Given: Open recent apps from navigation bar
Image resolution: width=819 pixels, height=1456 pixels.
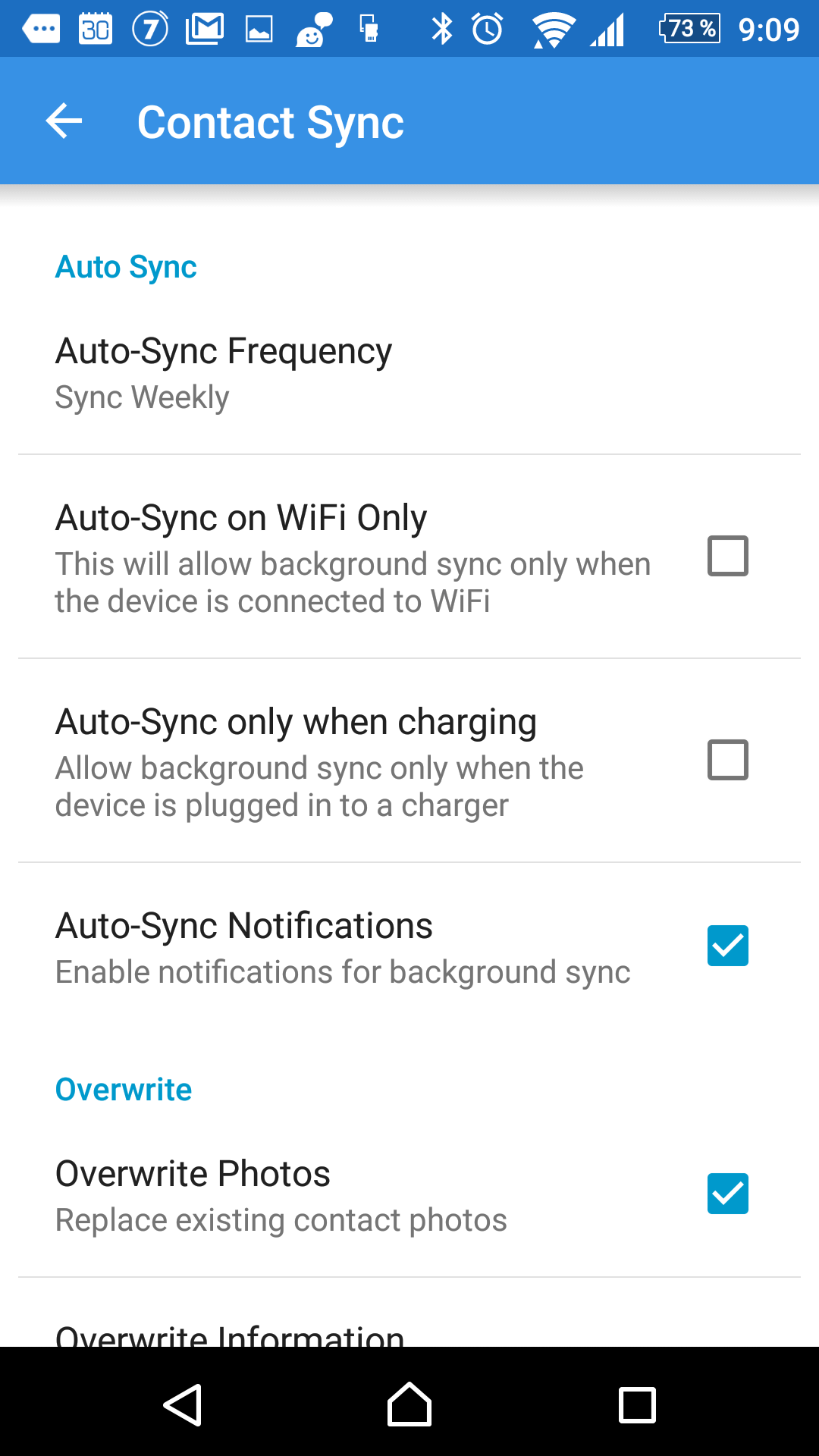Looking at the screenshot, I should click(x=637, y=1404).
